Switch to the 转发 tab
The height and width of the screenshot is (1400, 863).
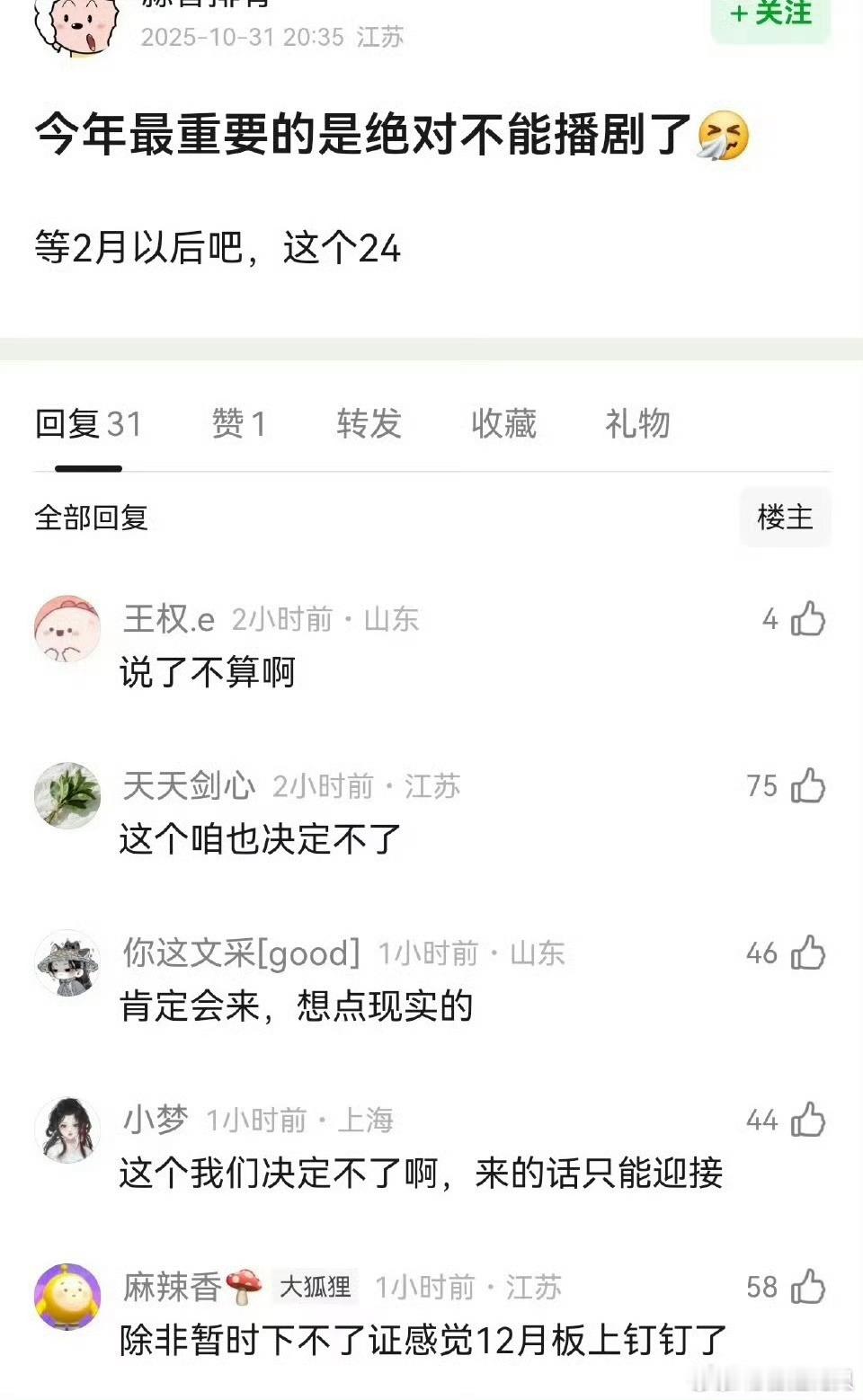click(368, 424)
